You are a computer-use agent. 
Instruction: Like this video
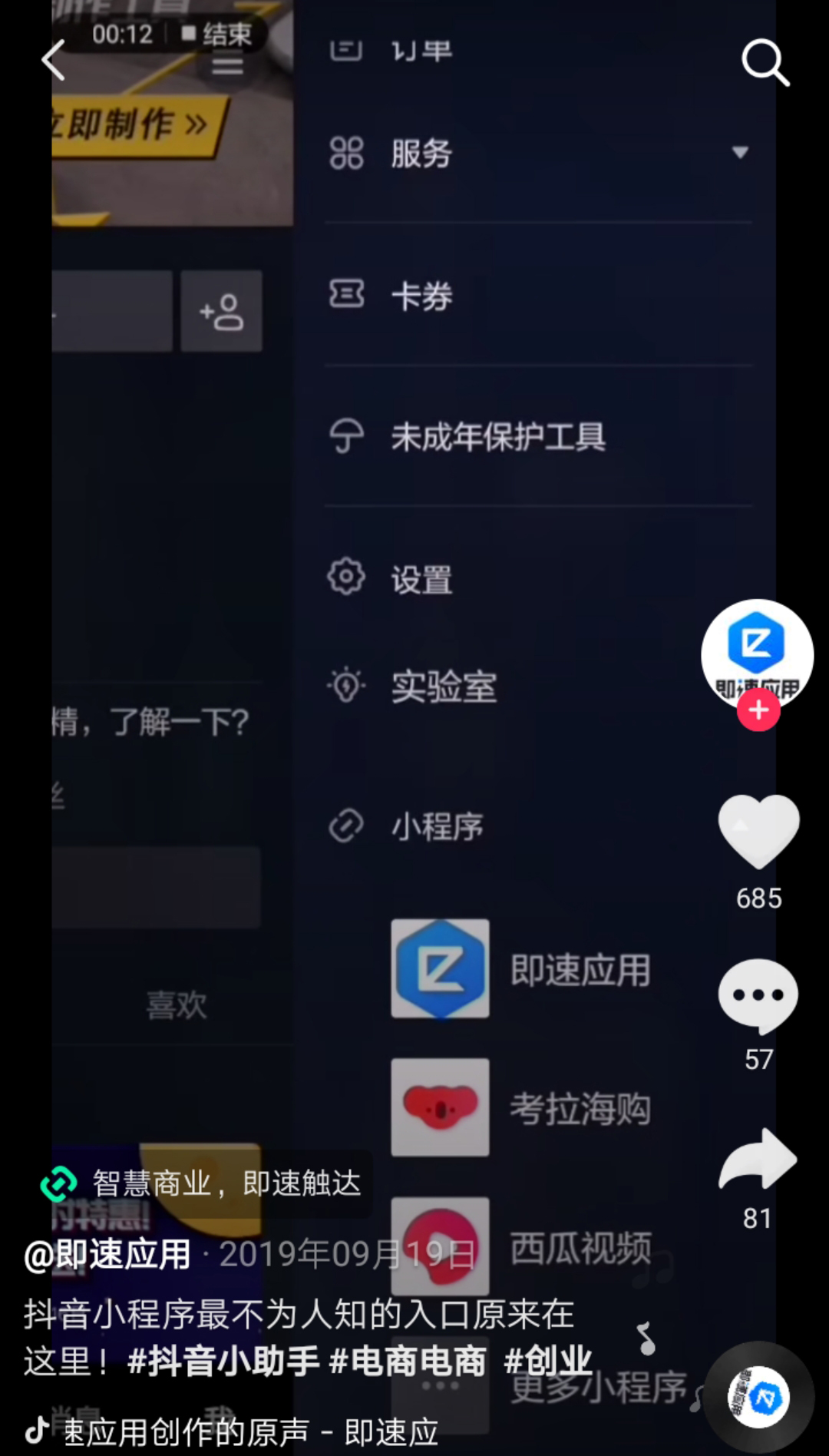pos(758,832)
